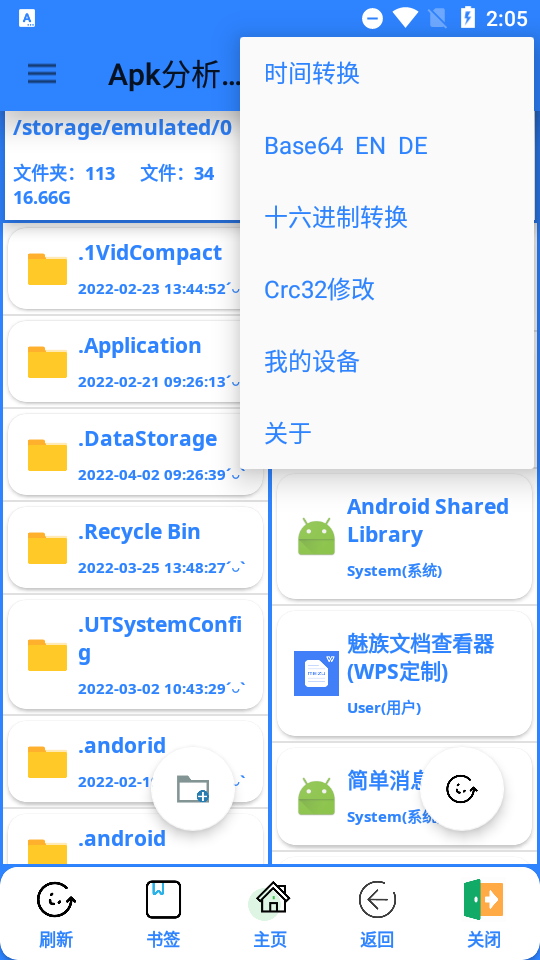Open 书签 bookmarks in bottom bar
This screenshot has height=960, width=540.
click(163, 914)
